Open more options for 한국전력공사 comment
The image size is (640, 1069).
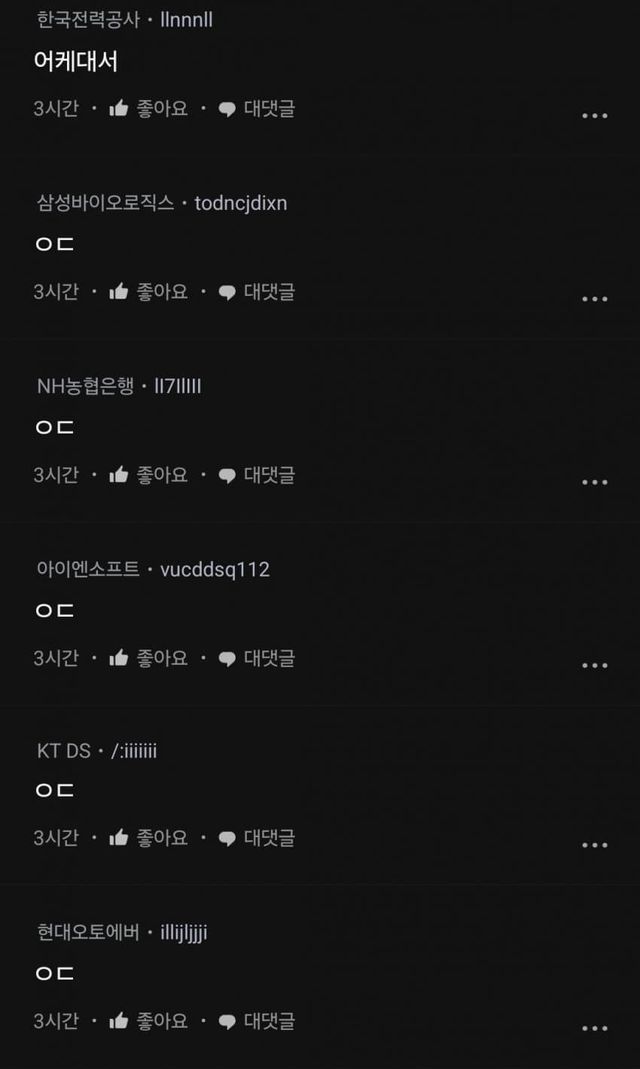pos(594,116)
